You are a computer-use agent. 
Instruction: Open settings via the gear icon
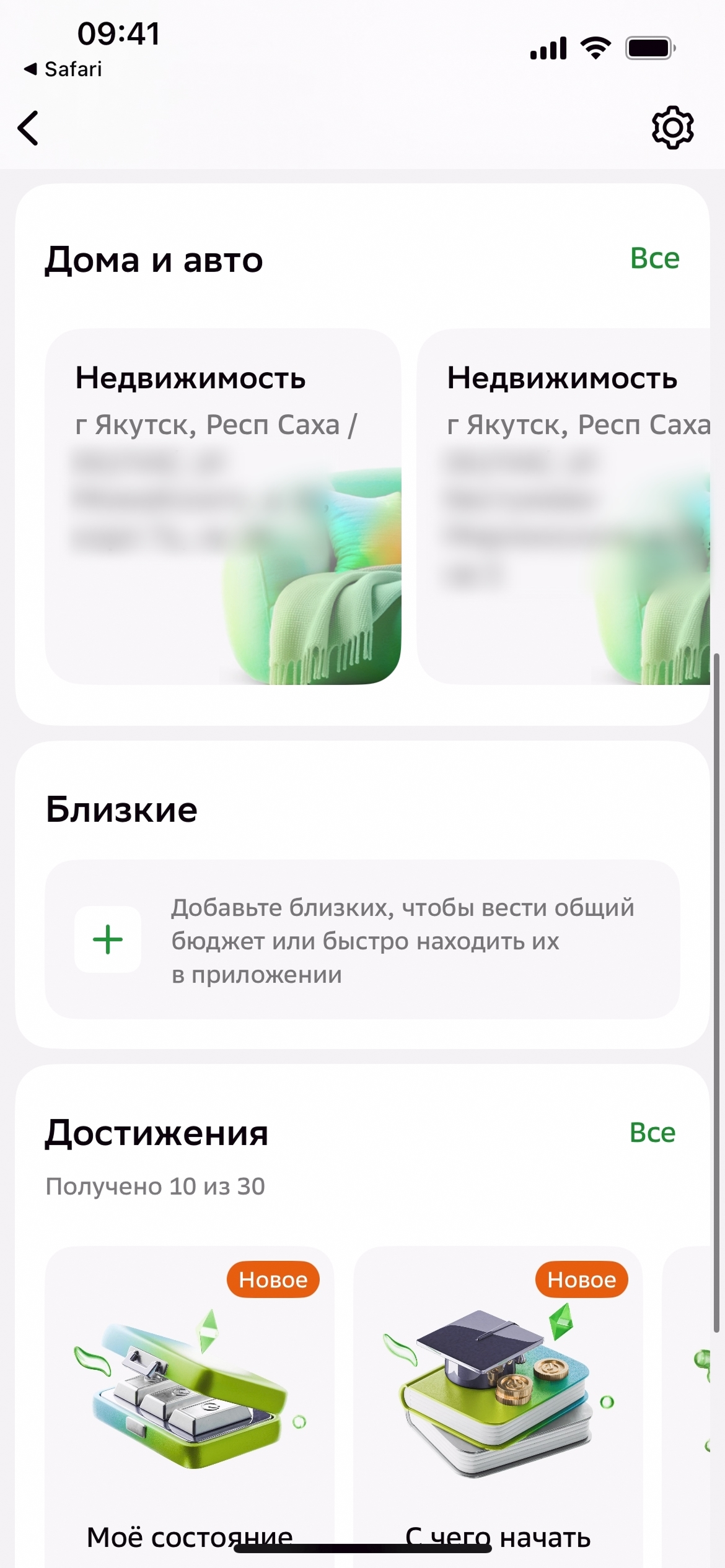pos(672,128)
